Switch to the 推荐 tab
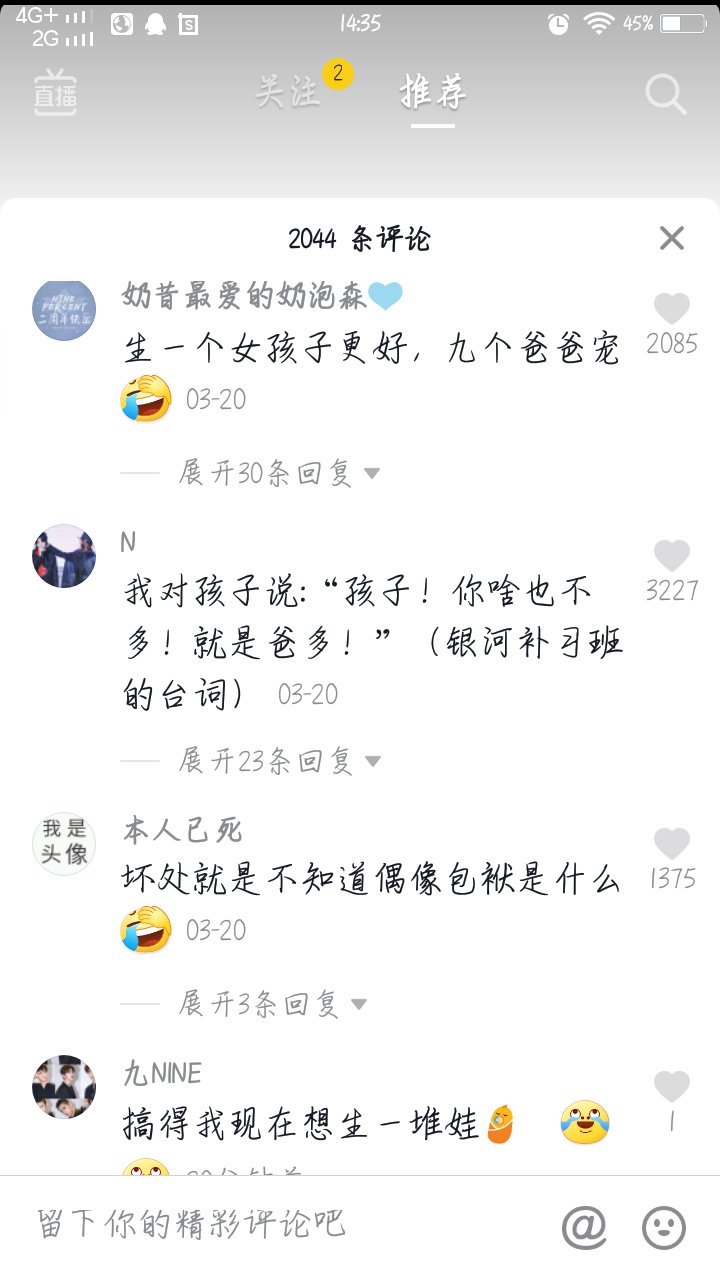This screenshot has width=720, height=1280. (431, 92)
